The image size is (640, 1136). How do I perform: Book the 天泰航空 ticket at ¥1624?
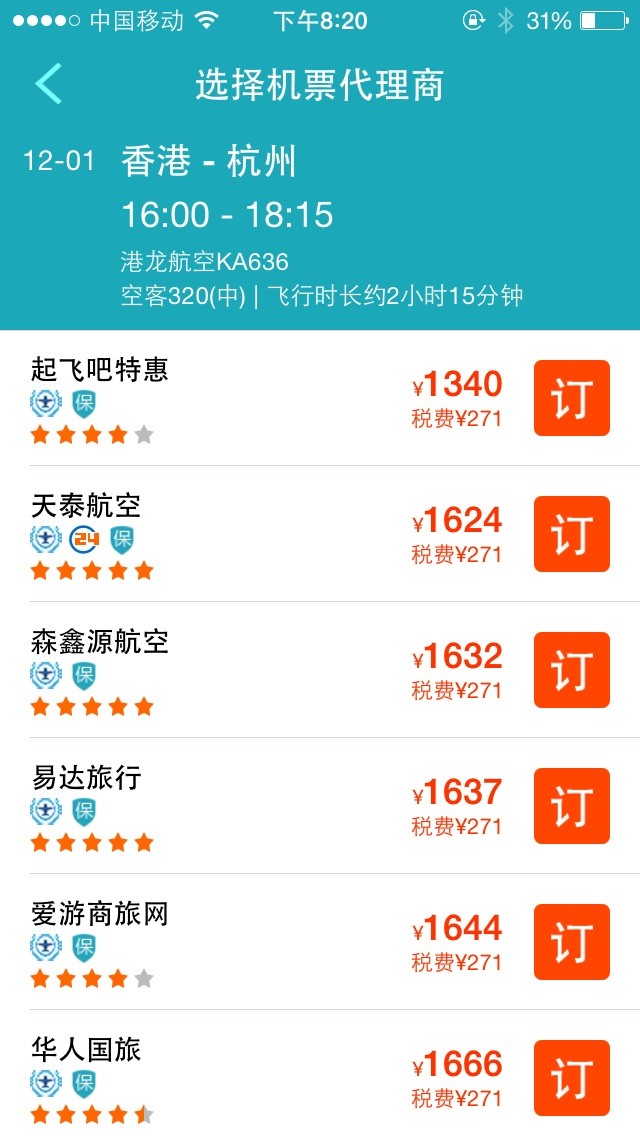tap(572, 534)
